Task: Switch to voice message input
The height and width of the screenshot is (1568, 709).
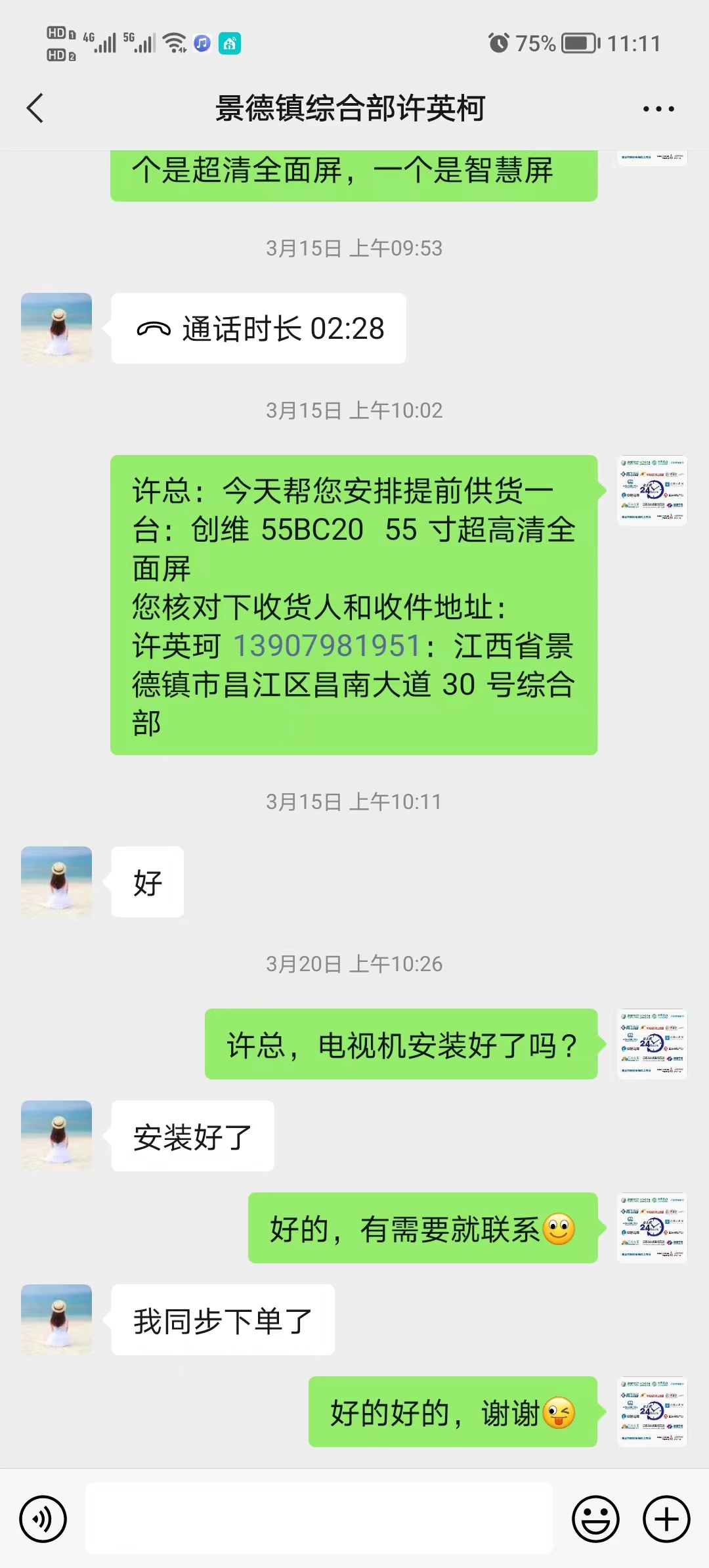Action: pyautogui.click(x=43, y=1519)
